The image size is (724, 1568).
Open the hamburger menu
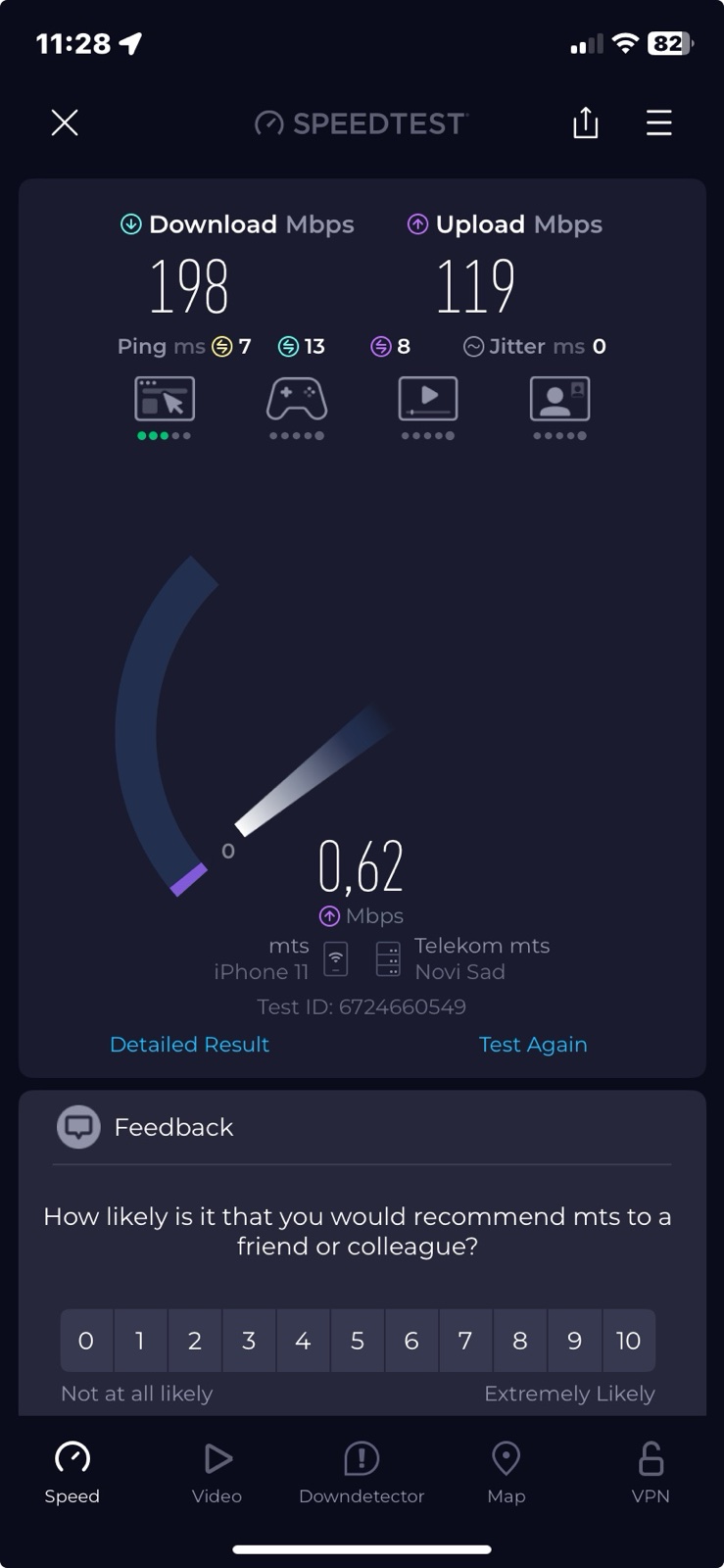click(x=658, y=122)
